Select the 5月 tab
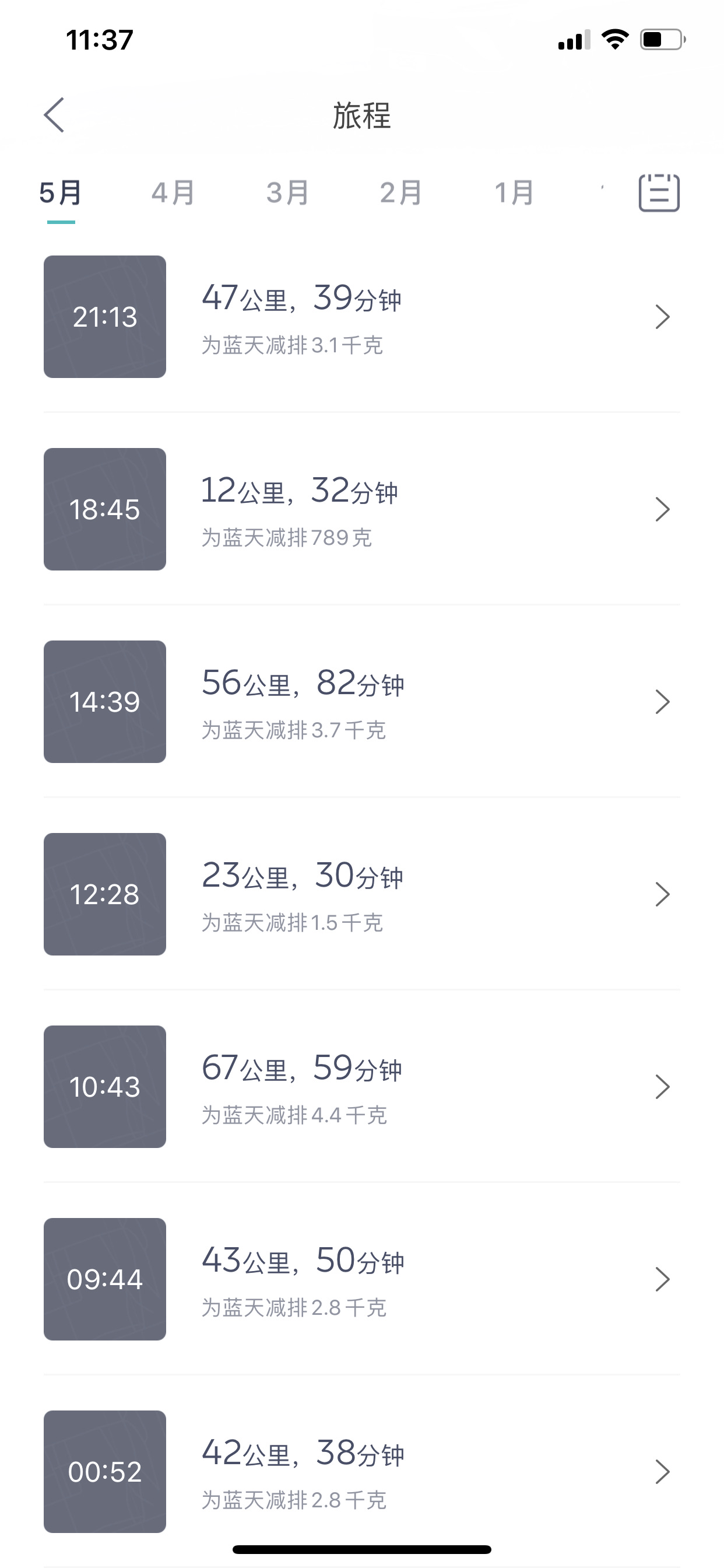The image size is (724, 1568). point(61,193)
